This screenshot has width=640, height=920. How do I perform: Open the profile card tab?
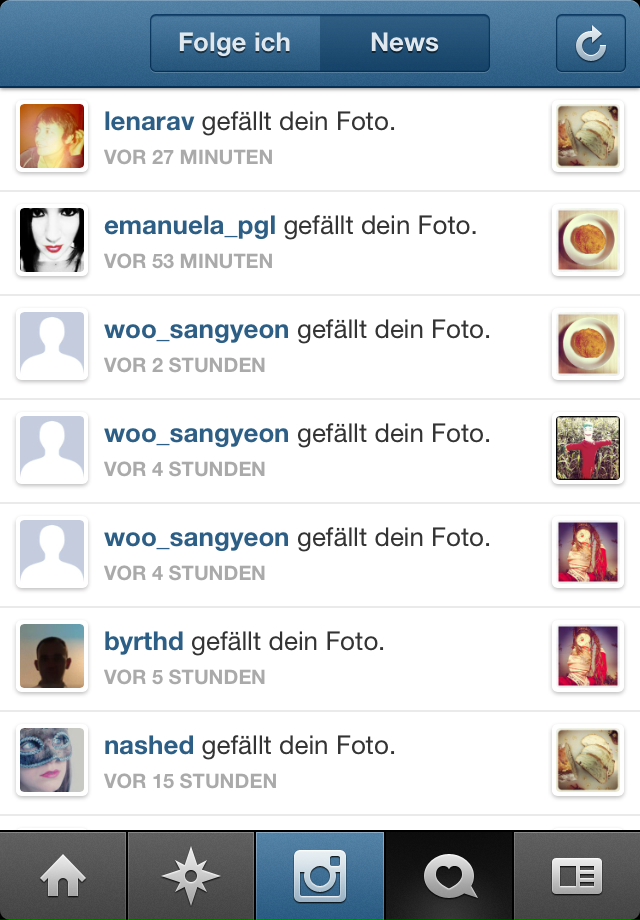(577, 877)
